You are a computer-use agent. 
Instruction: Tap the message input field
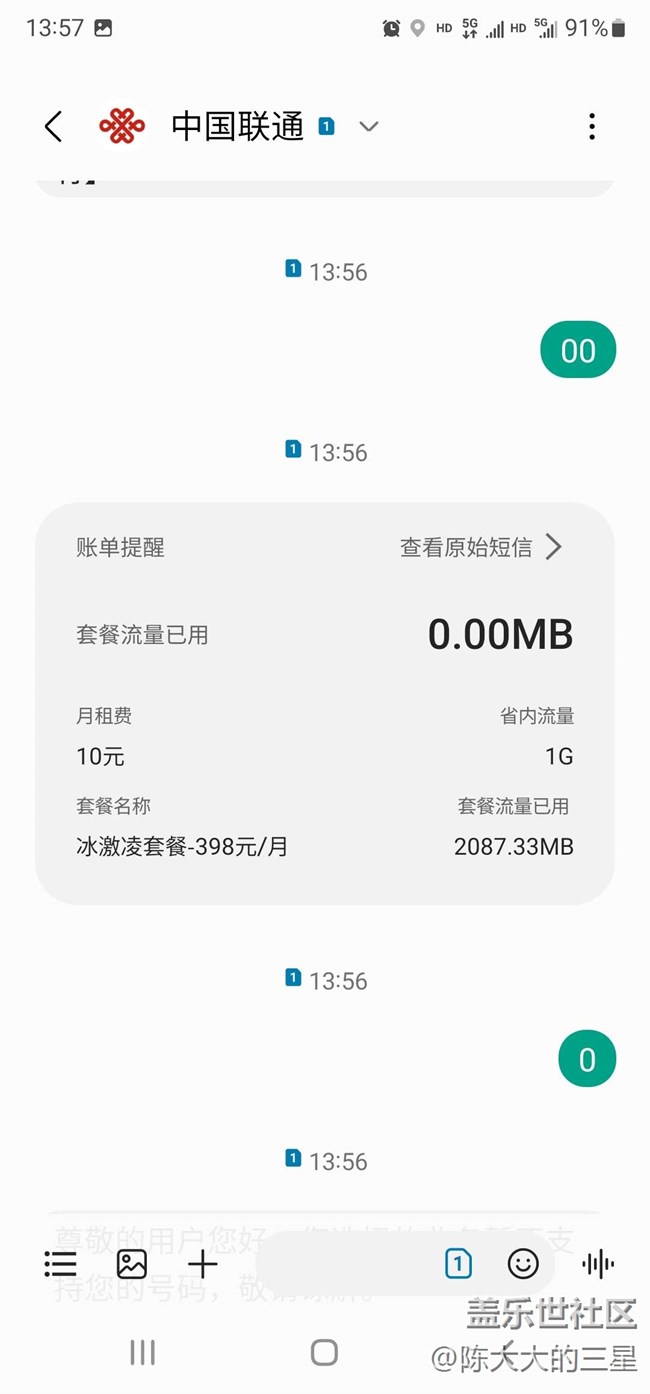340,1264
